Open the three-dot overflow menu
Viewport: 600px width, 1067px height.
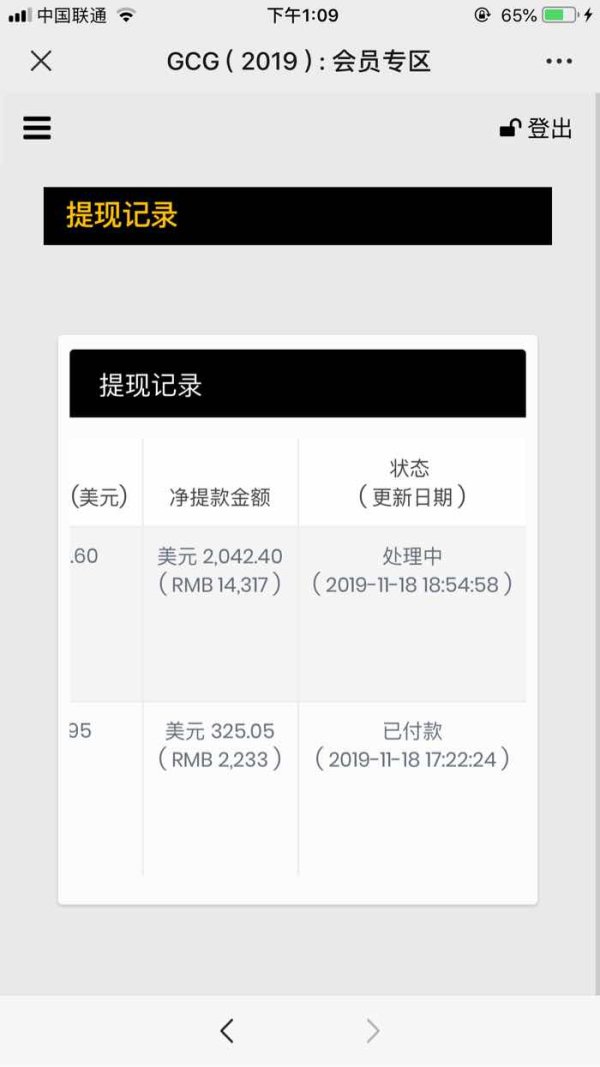coord(559,61)
